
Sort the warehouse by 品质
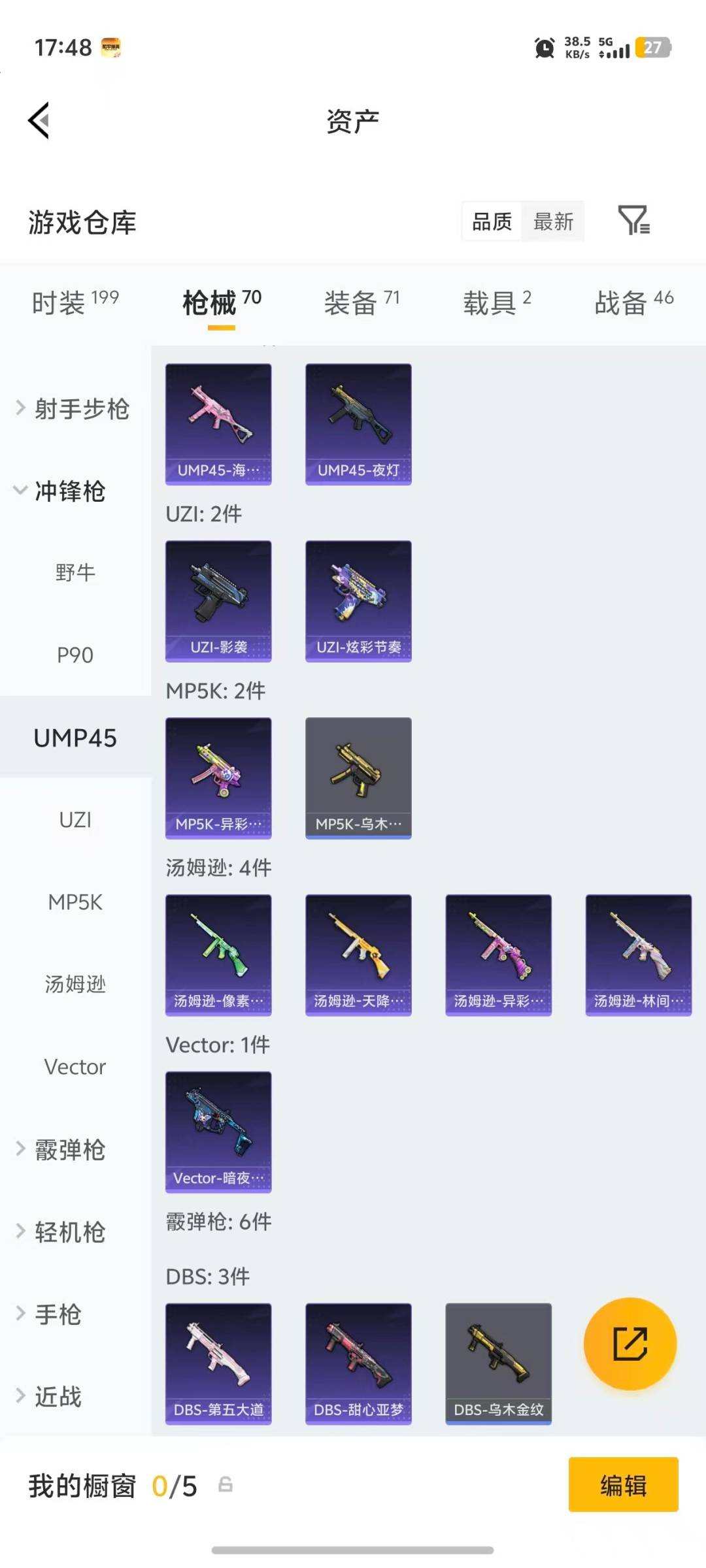(x=492, y=222)
